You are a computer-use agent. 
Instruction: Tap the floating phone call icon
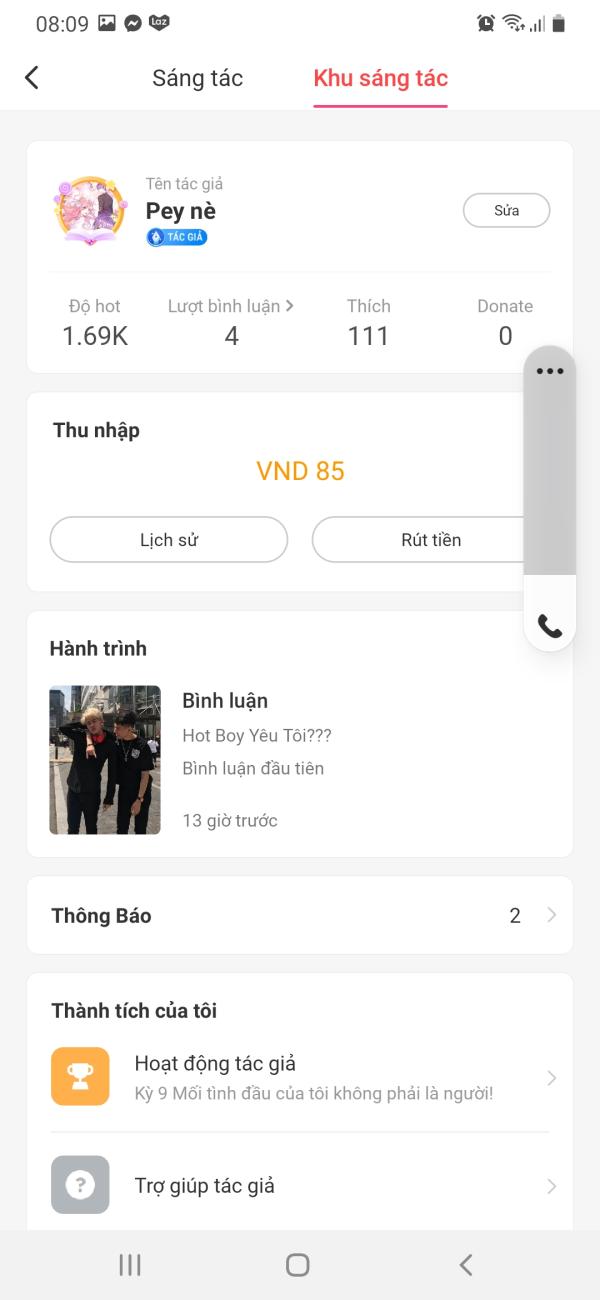(550, 626)
